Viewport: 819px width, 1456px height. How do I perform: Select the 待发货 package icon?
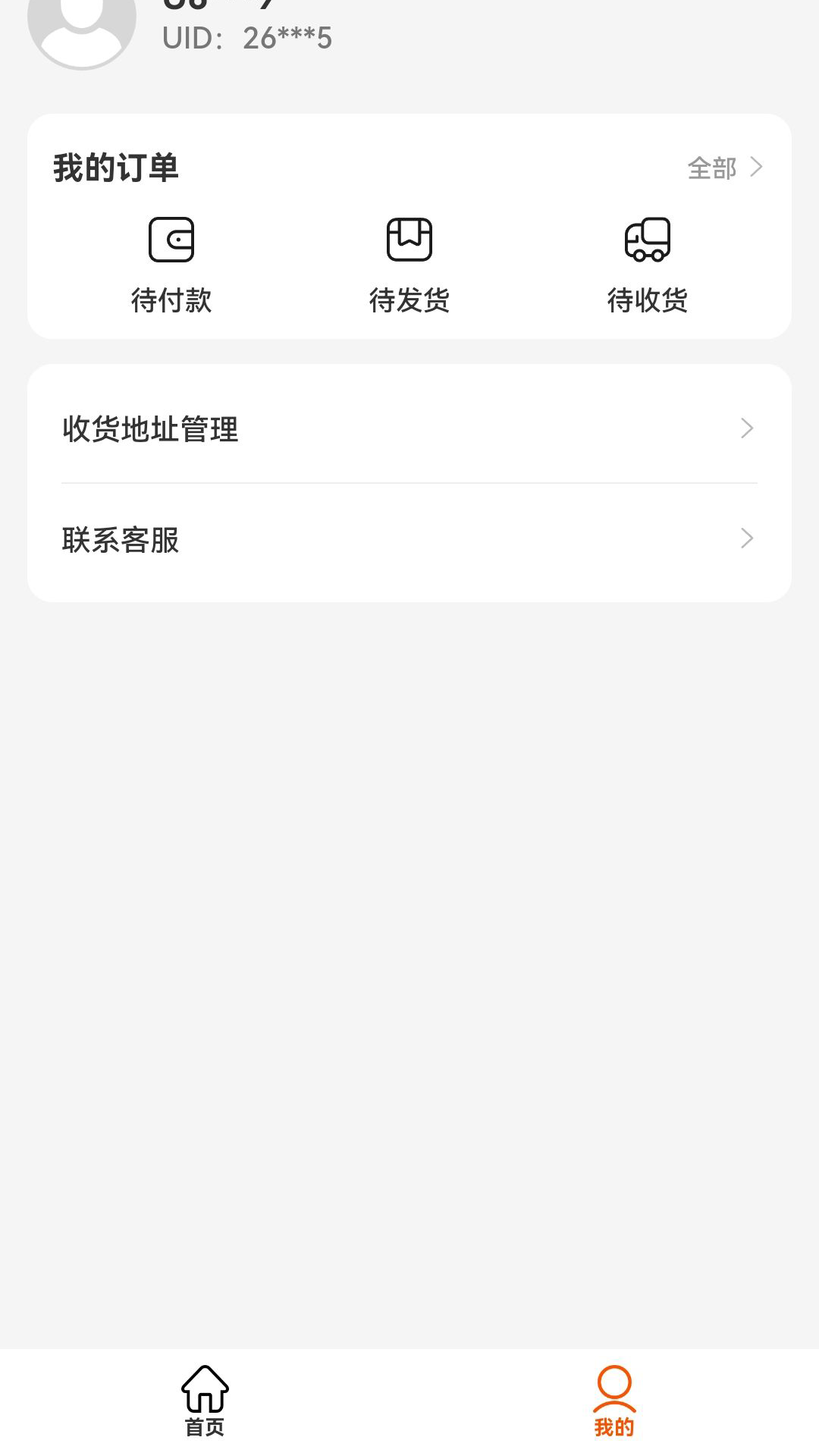(409, 239)
